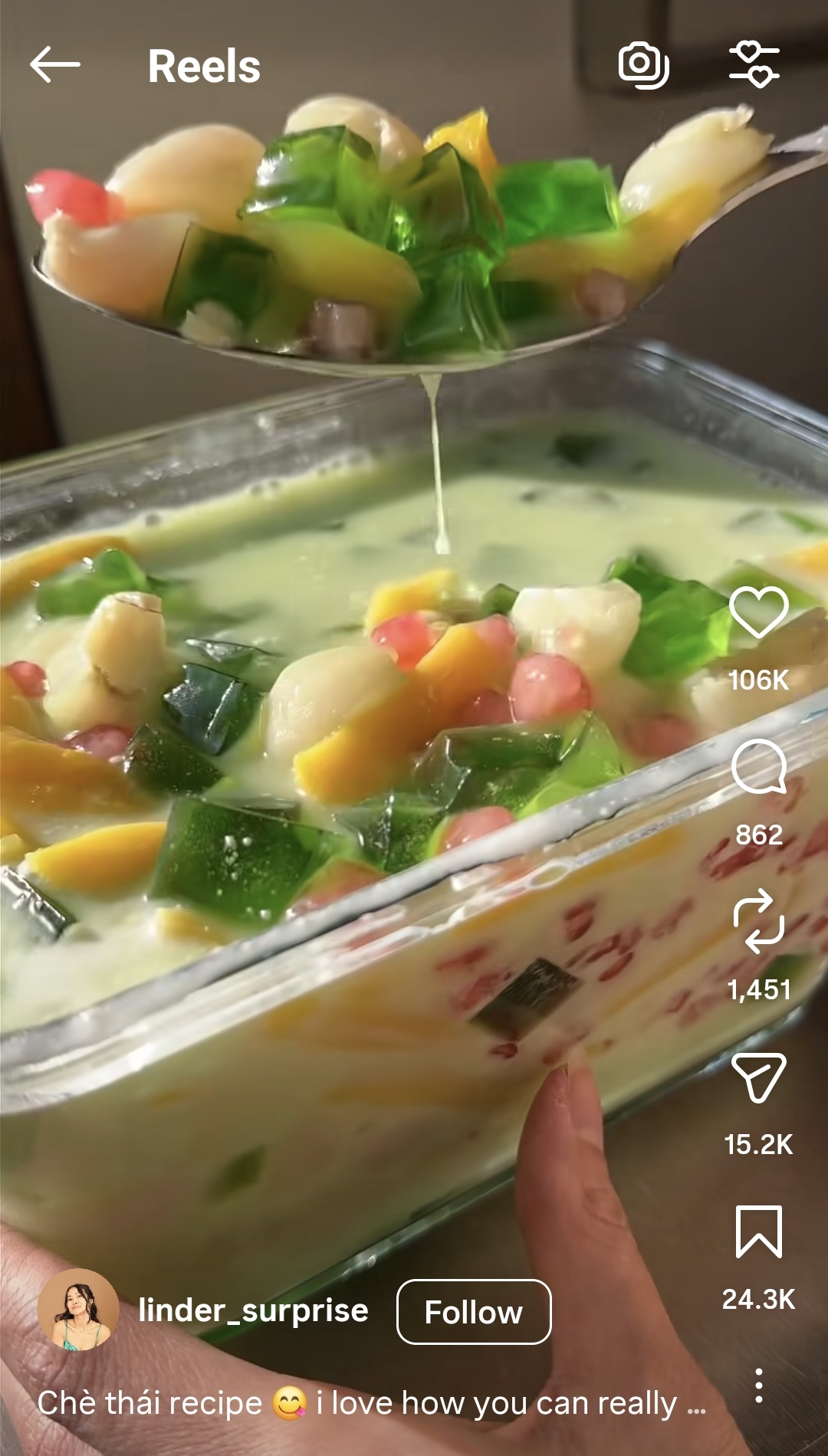Image resolution: width=828 pixels, height=1456 pixels.
Task: Open the three-dot more options menu
Action: click(758, 1385)
